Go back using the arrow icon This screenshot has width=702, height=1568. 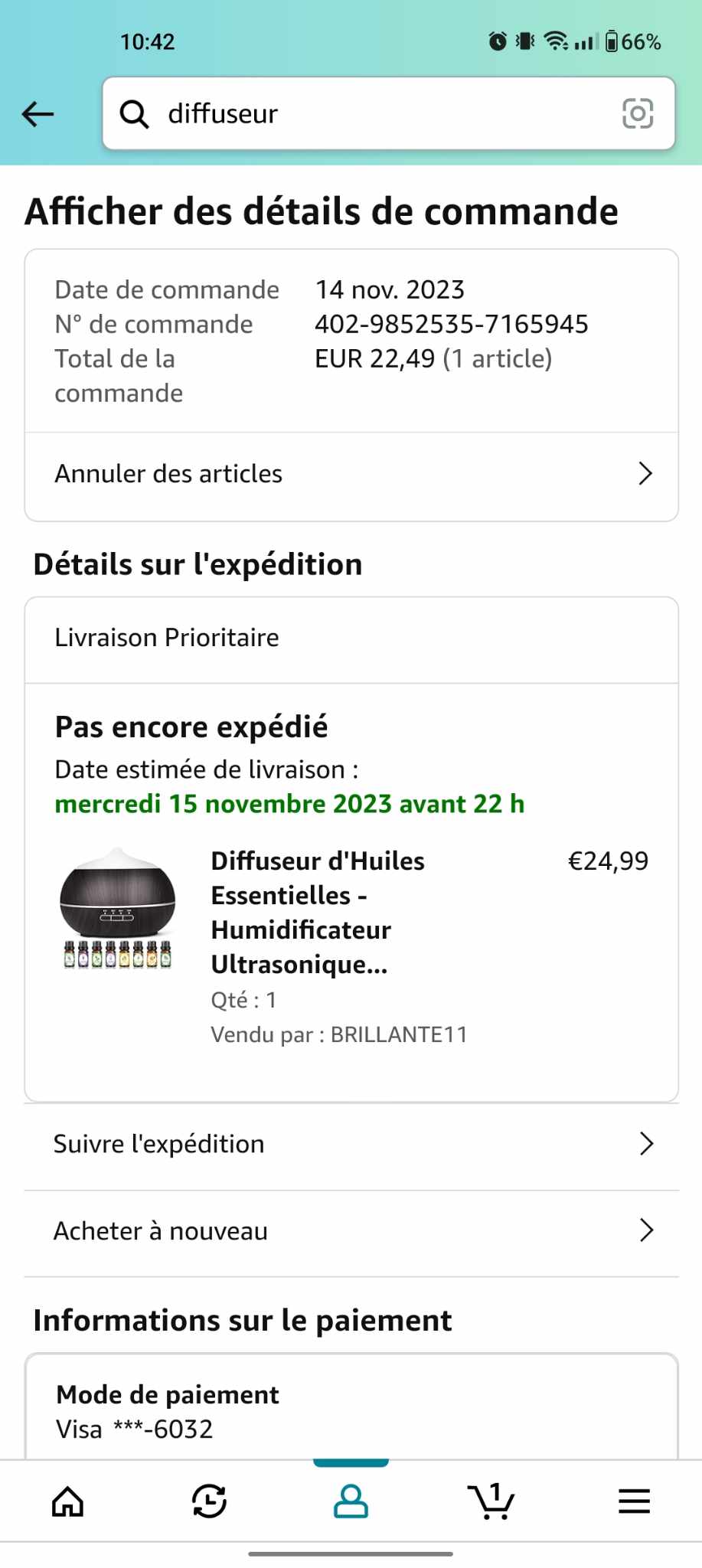pyautogui.click(x=38, y=114)
